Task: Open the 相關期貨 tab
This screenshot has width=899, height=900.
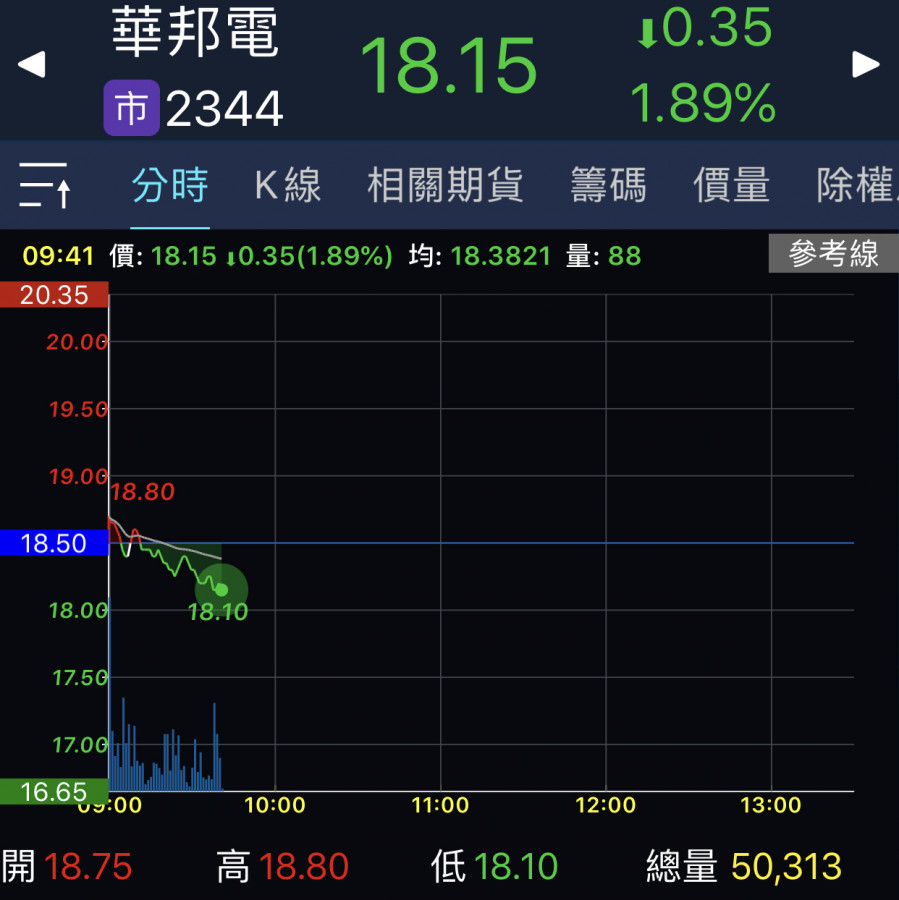Action: [445, 186]
